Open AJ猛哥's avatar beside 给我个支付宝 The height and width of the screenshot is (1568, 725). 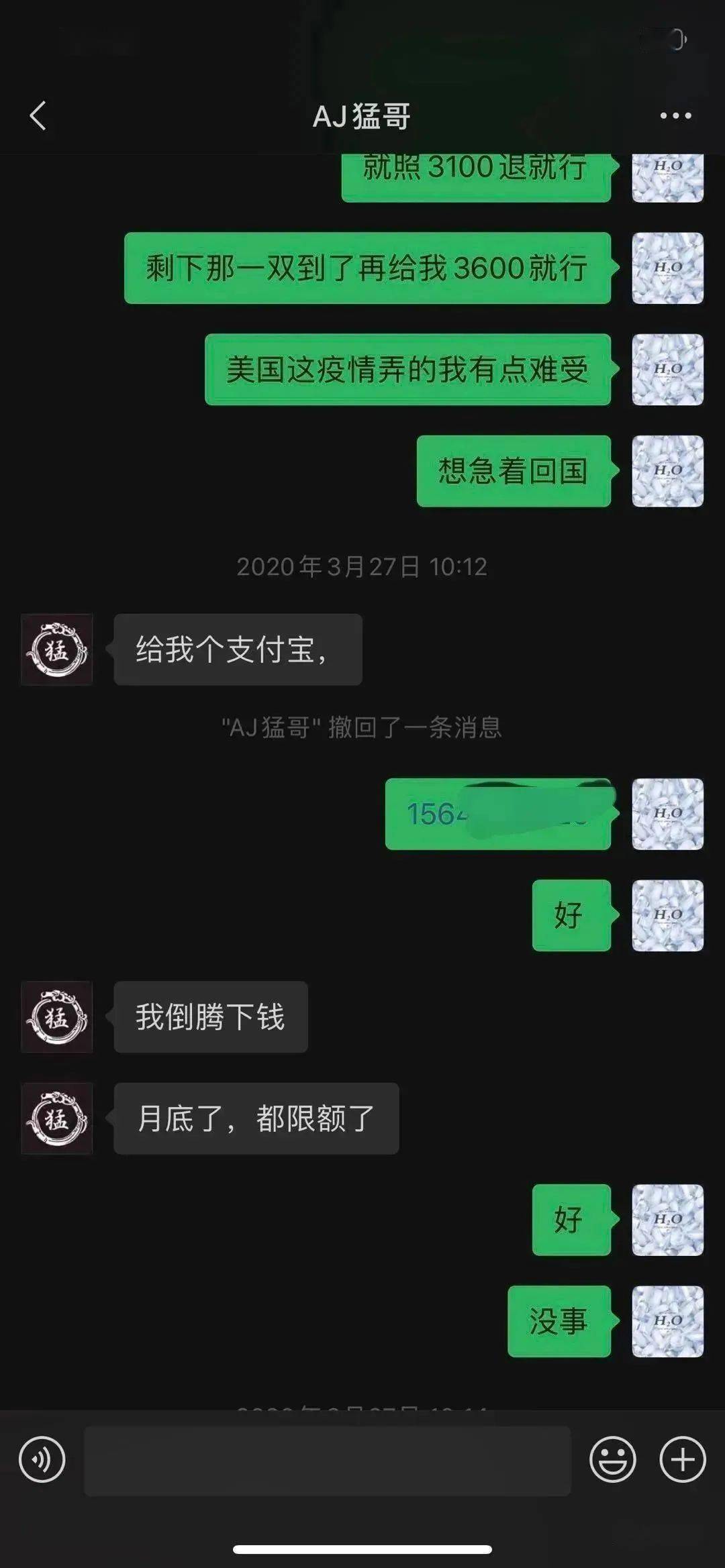point(57,649)
